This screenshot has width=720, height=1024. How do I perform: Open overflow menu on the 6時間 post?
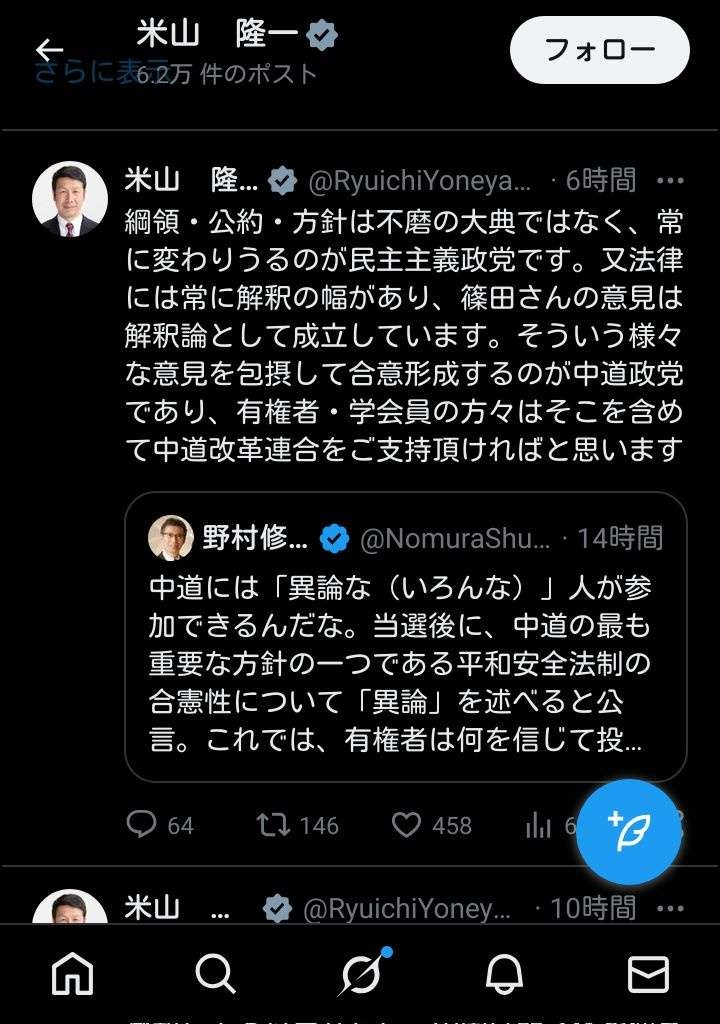coord(670,181)
